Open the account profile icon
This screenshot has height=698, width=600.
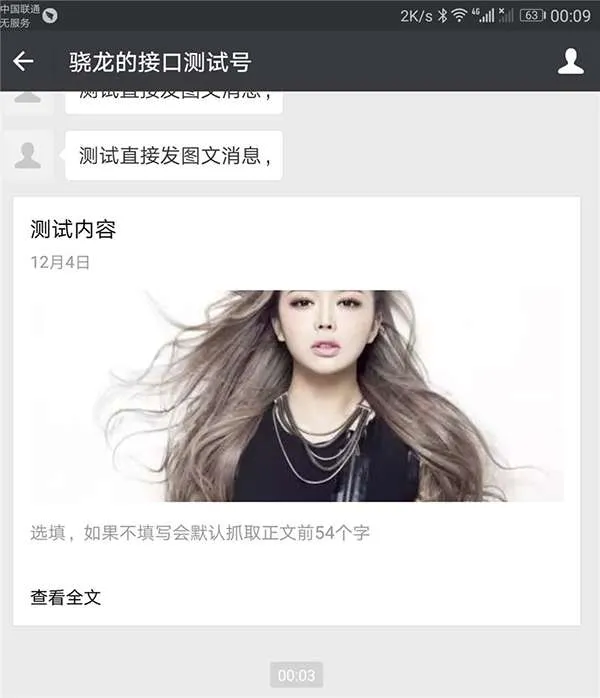tap(570, 62)
